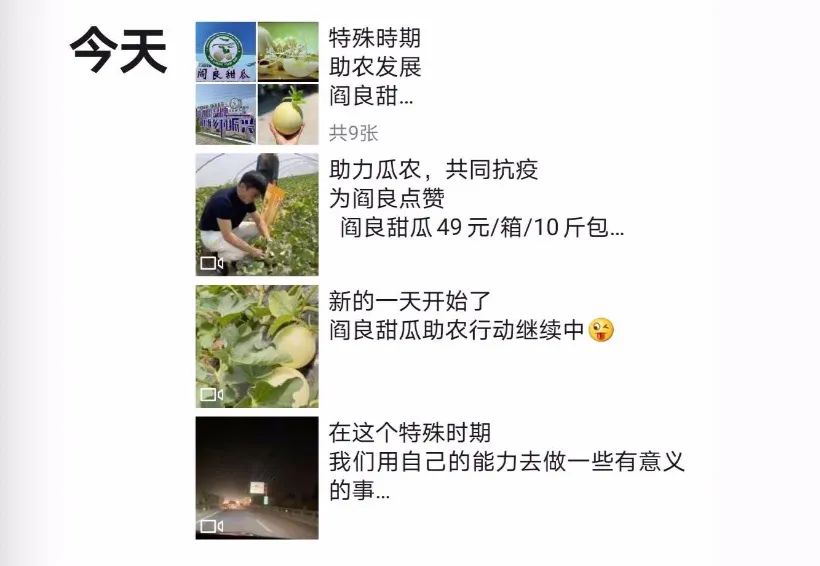
Task: Open the 9-photo post about 特殊時期 助农发展
Action: [x=257, y=83]
